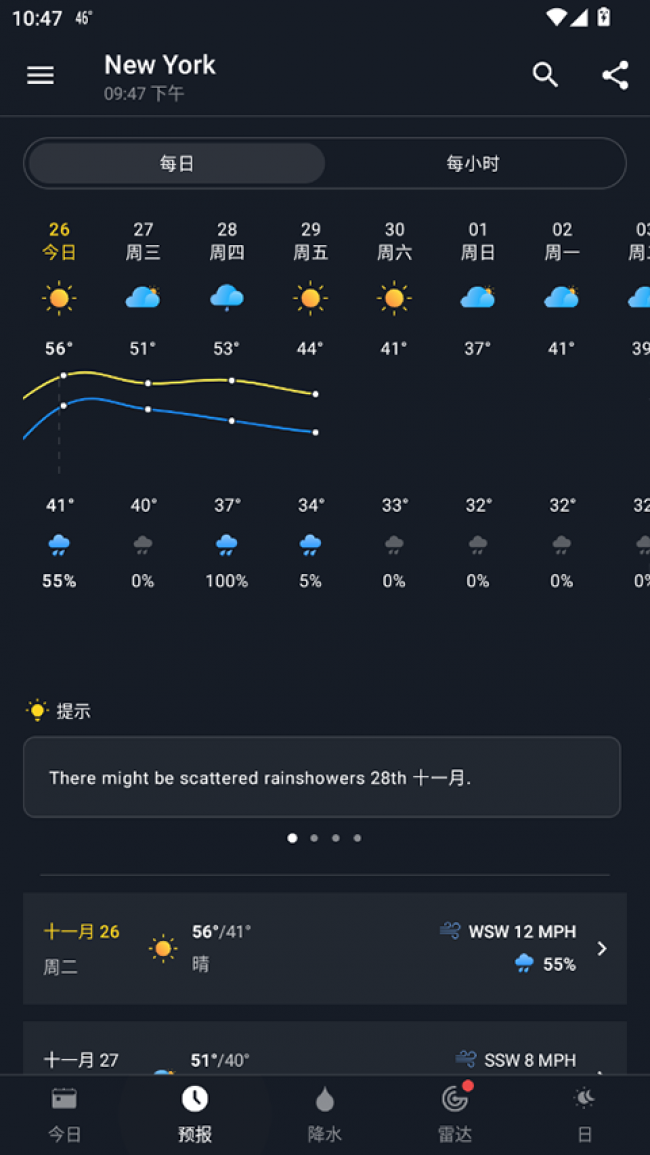Select the 每日 daily view
Image resolution: width=650 pixels, height=1155 pixels.
pyautogui.click(x=177, y=163)
